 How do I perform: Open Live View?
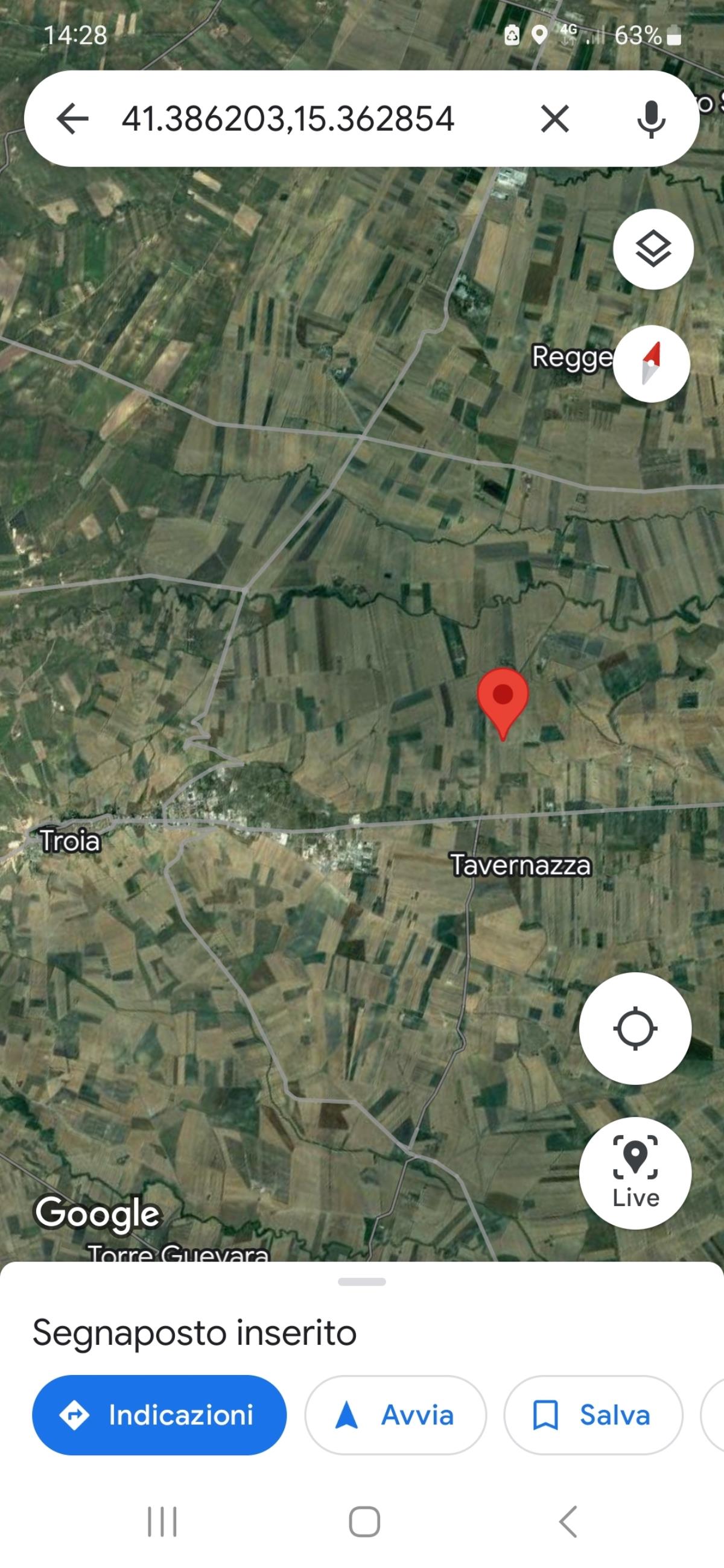click(x=635, y=1172)
